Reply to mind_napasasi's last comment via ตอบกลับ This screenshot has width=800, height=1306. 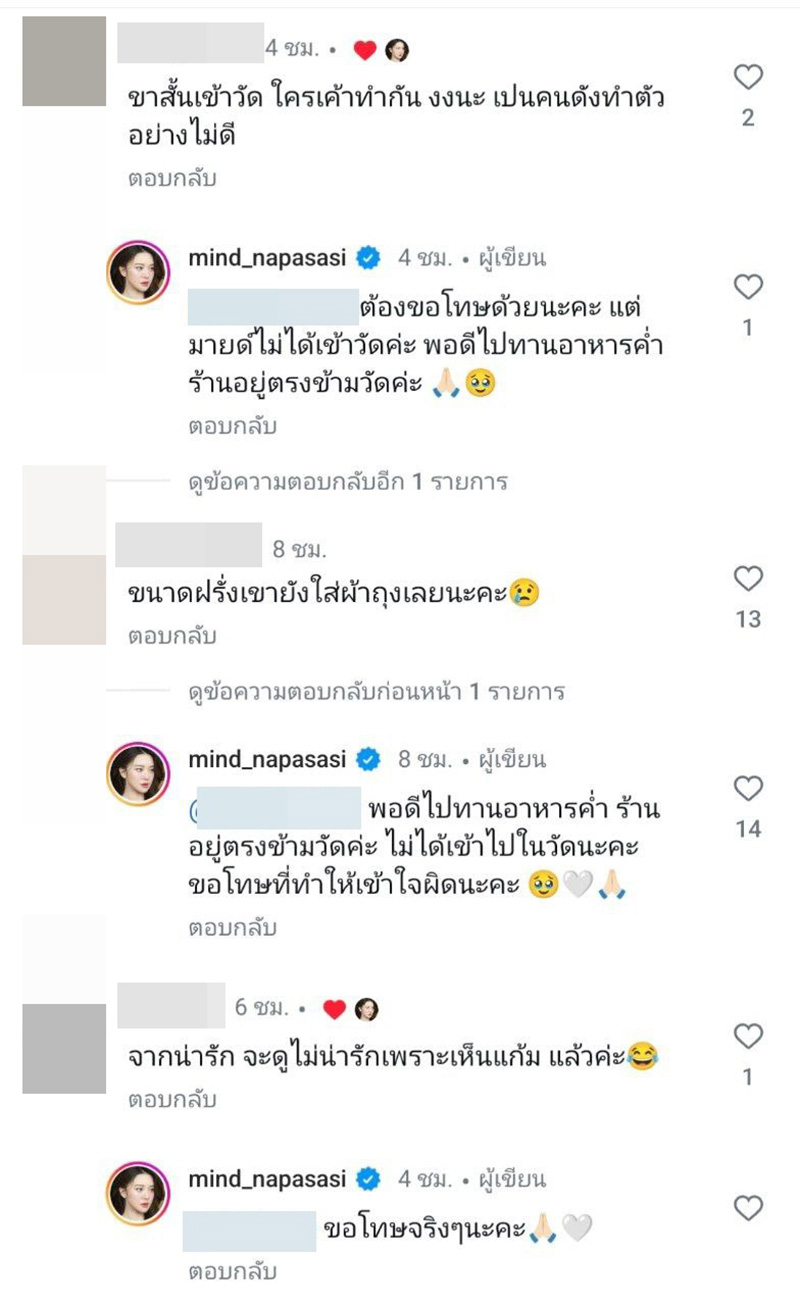tap(230, 1273)
